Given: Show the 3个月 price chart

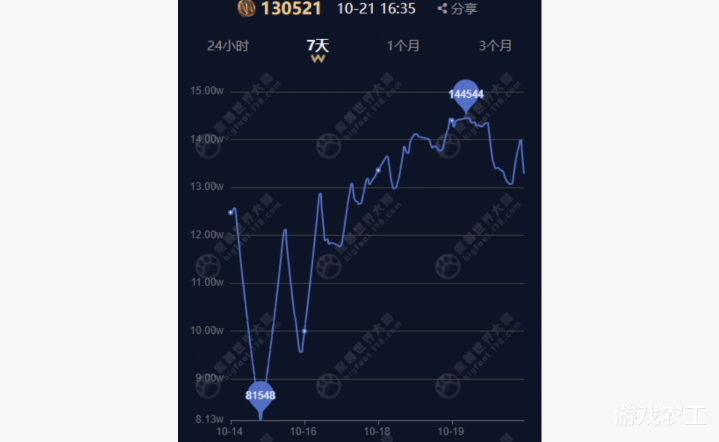Looking at the screenshot, I should pos(495,45).
